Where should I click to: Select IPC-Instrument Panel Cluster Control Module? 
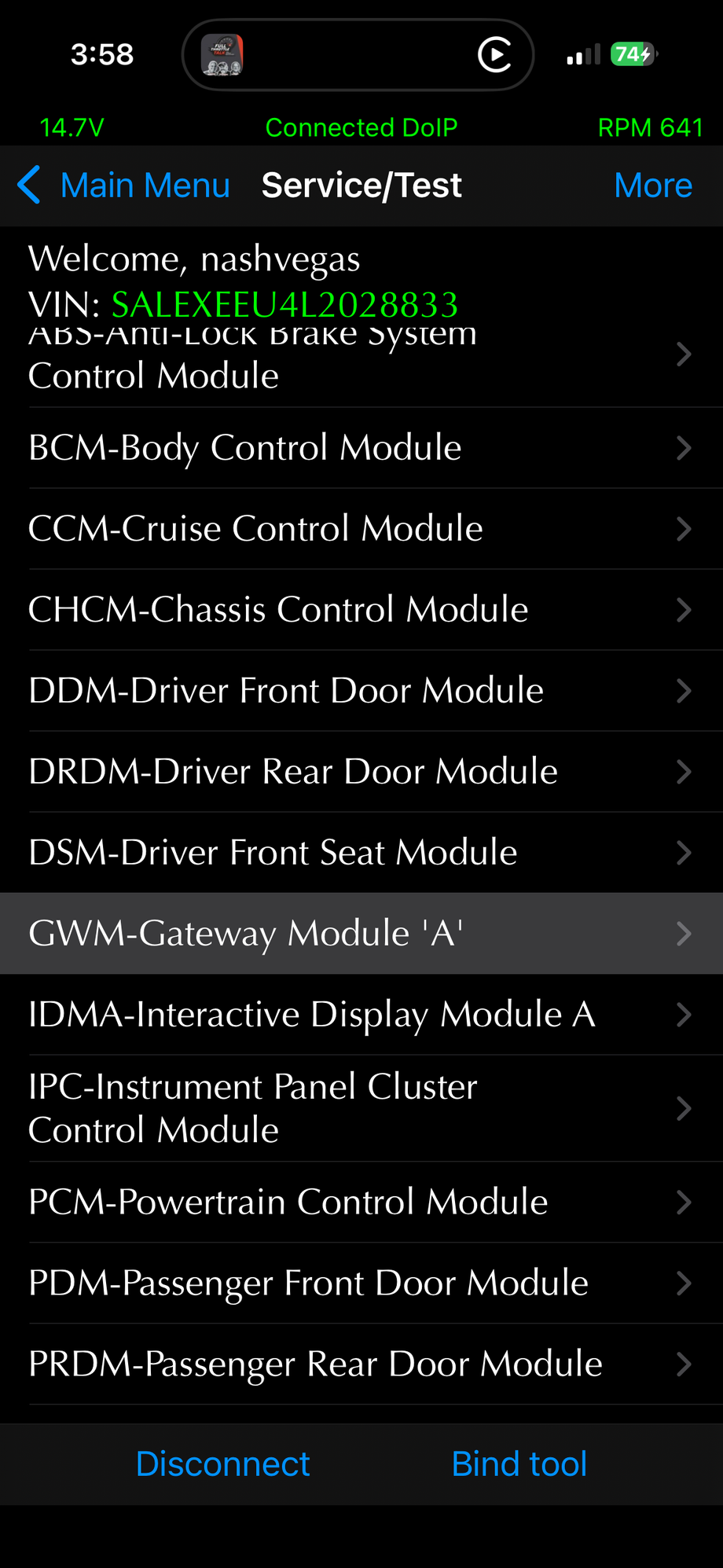point(361,1108)
